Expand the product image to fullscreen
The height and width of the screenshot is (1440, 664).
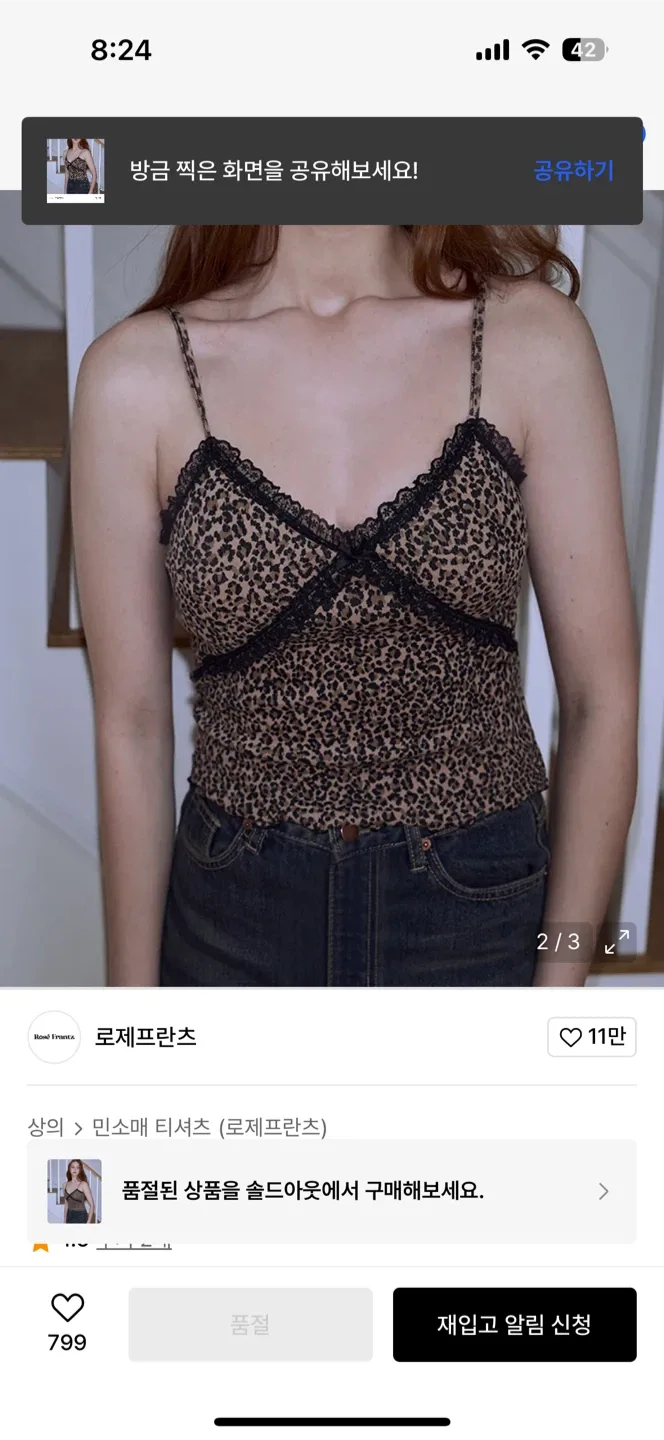(x=618, y=941)
